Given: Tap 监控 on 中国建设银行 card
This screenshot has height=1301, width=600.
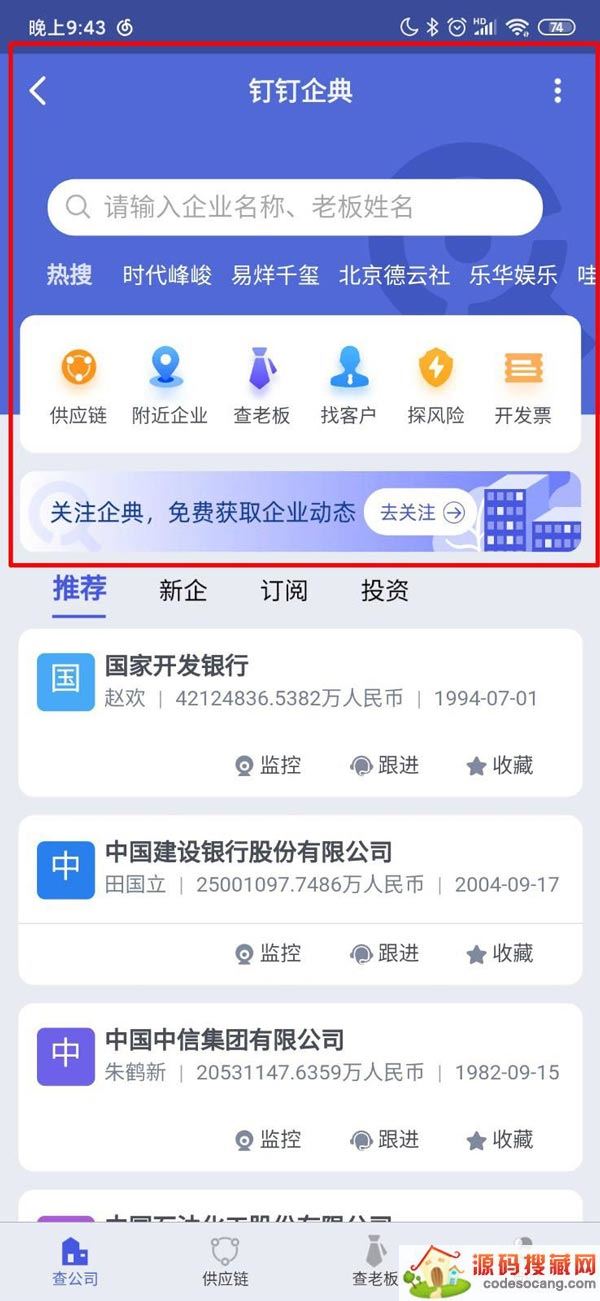Looking at the screenshot, I should [268, 953].
